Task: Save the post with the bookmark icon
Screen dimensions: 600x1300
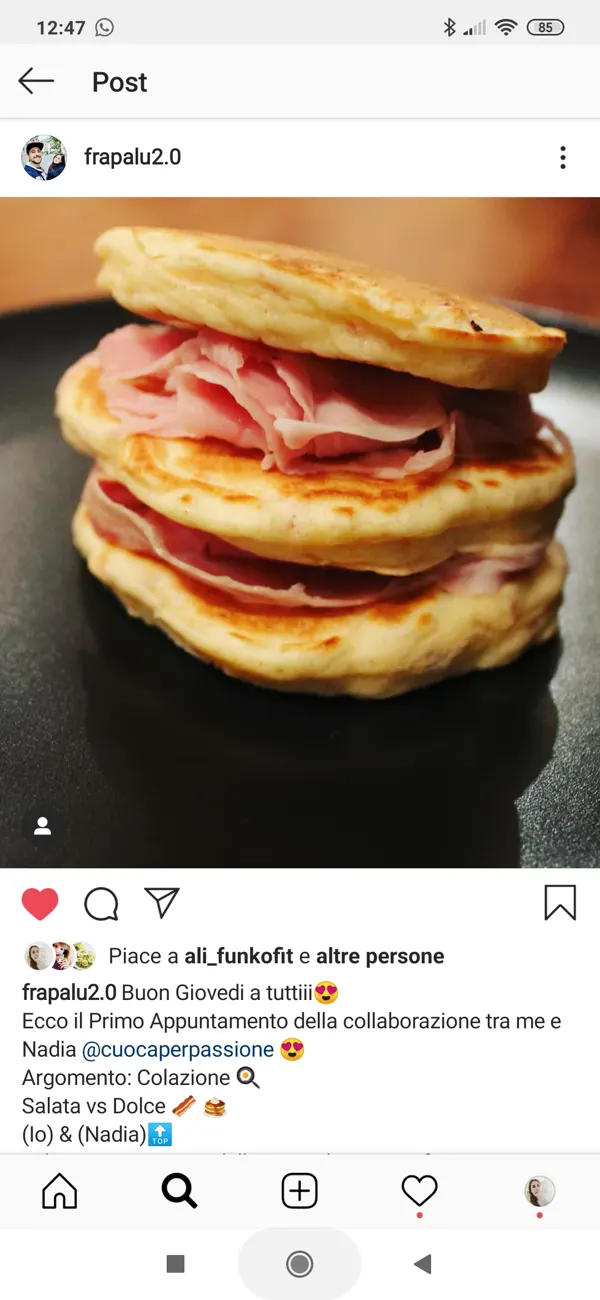Action: [x=560, y=903]
